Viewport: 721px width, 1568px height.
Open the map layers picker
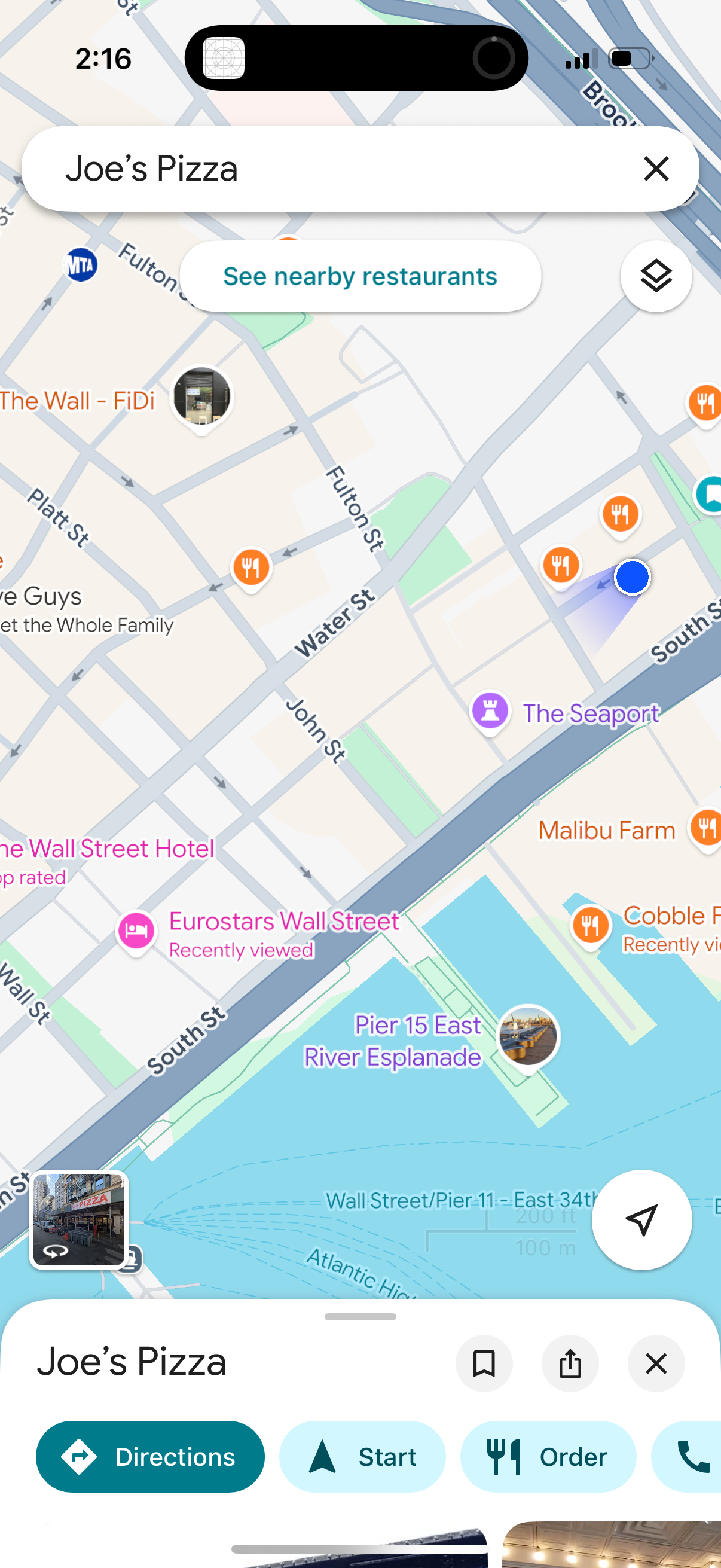click(x=656, y=275)
